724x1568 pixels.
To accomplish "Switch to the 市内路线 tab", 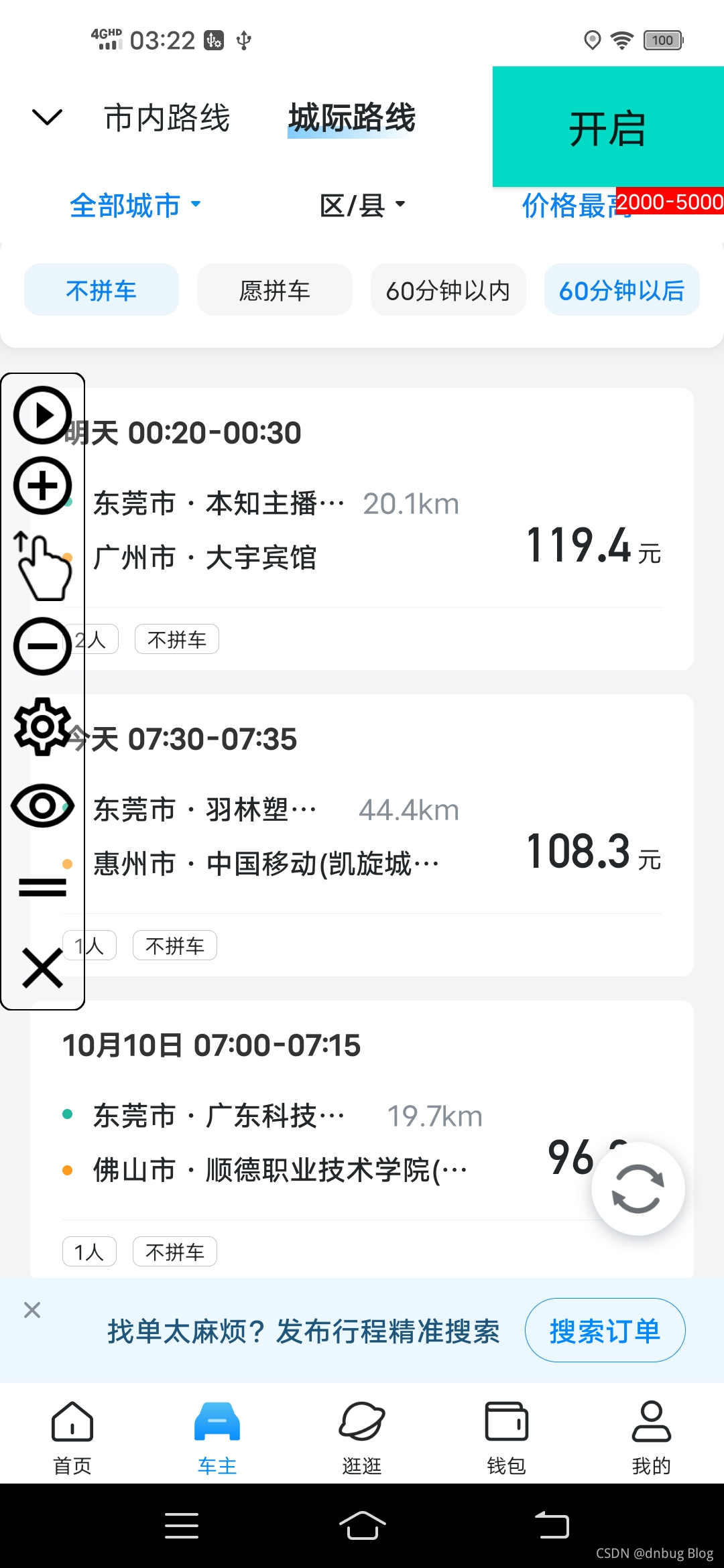I will pos(167,118).
